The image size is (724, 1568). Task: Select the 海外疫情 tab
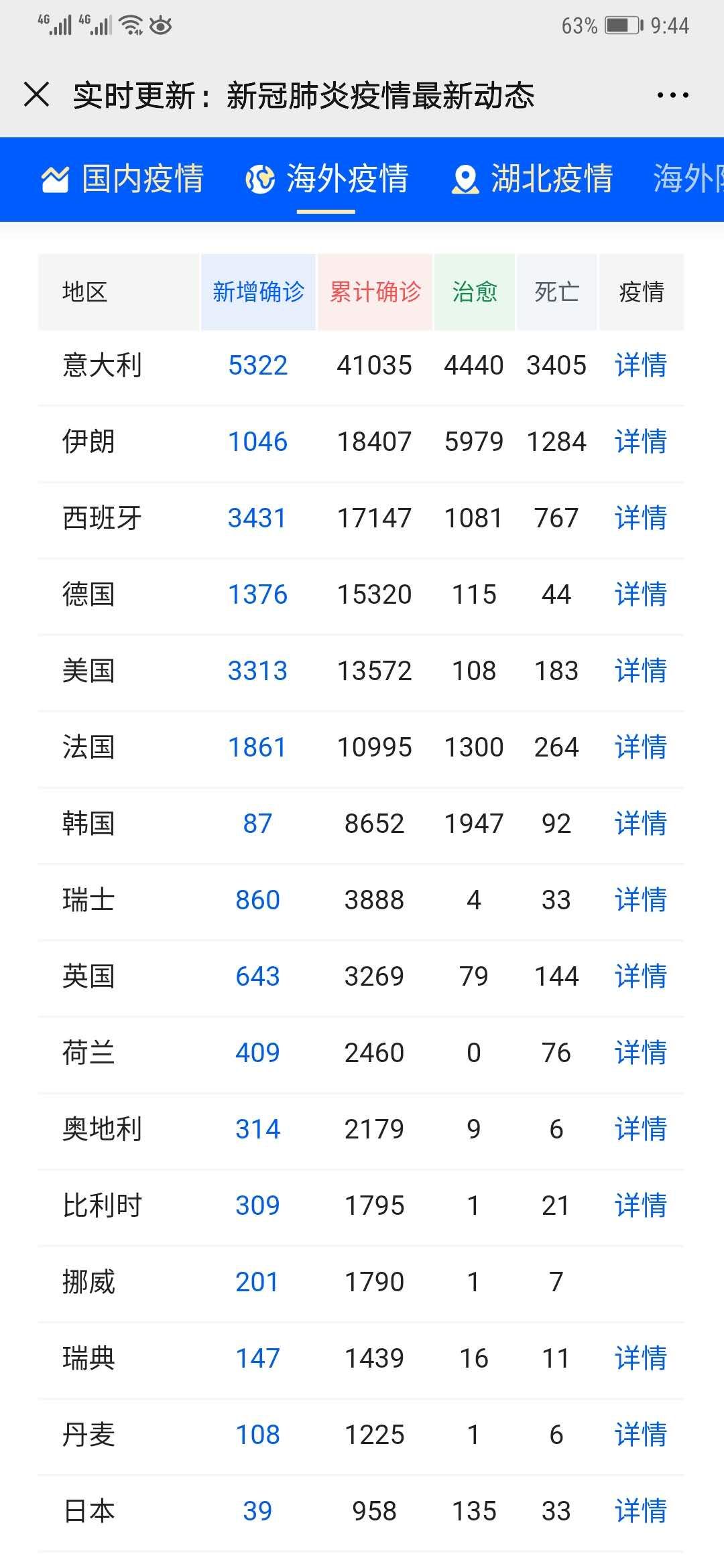pos(327,179)
